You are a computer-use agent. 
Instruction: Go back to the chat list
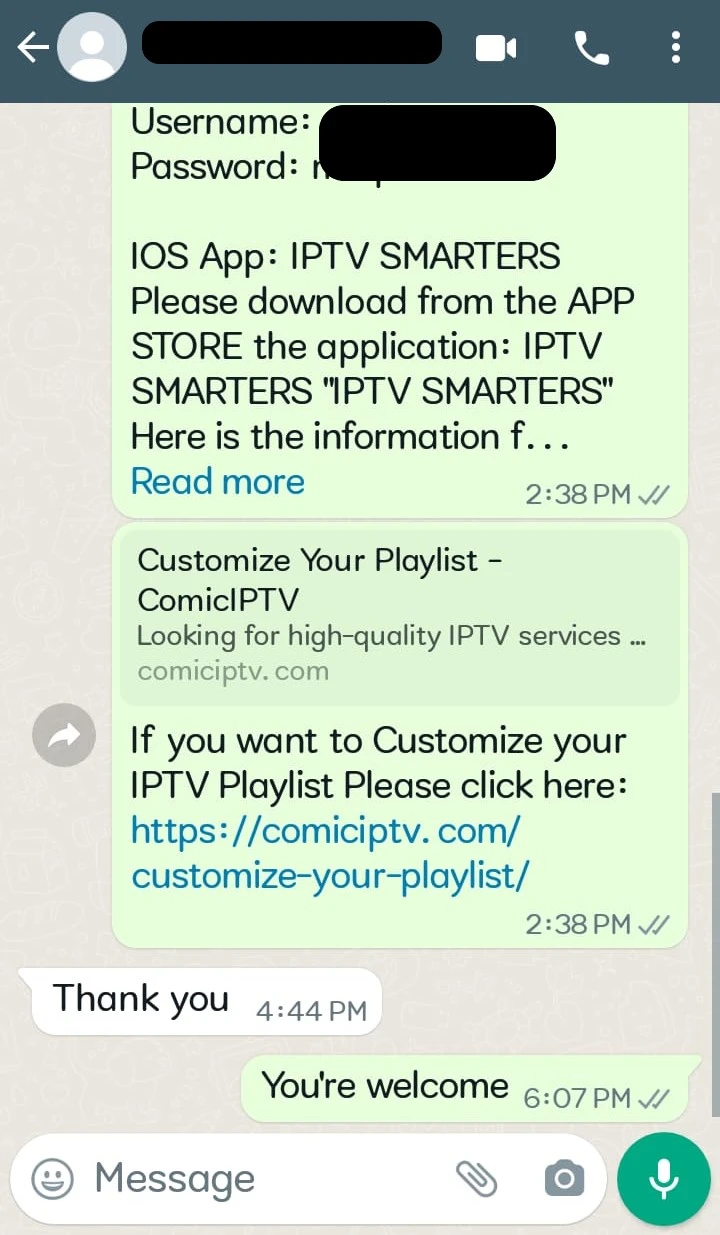[x=32, y=47]
